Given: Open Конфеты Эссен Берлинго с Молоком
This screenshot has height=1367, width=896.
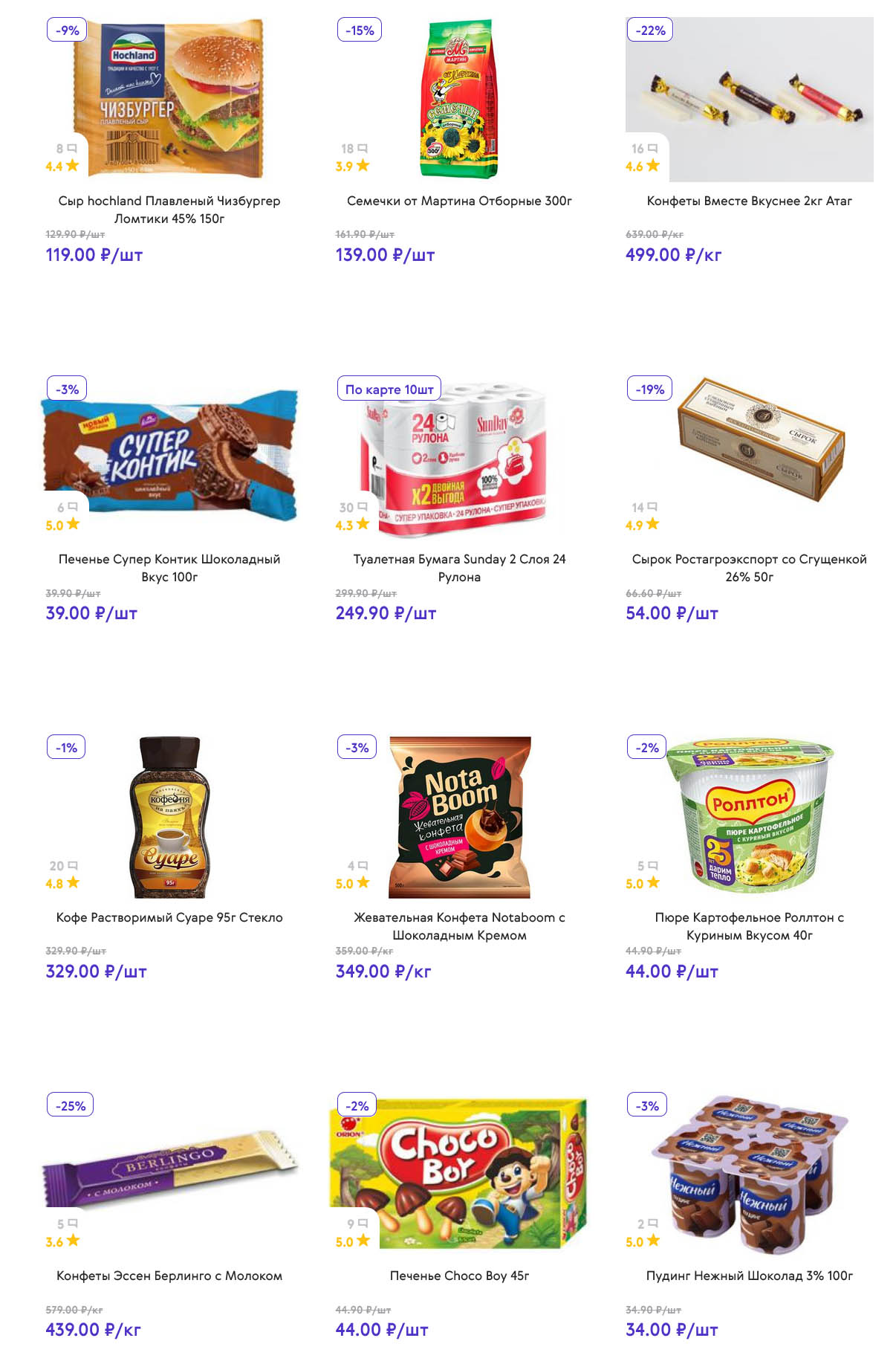Looking at the screenshot, I should [169, 1276].
